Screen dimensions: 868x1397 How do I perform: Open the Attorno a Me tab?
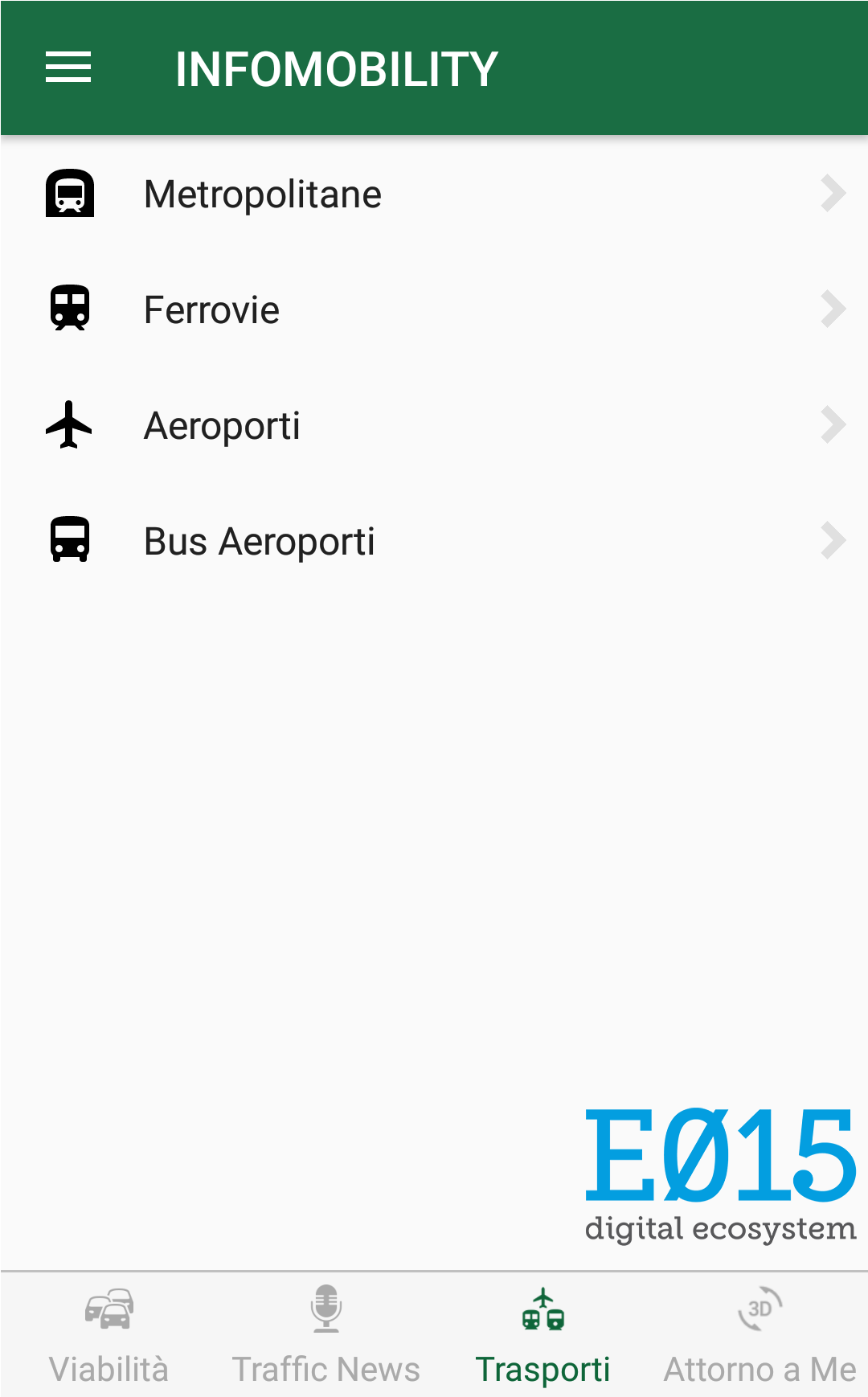759,1334
